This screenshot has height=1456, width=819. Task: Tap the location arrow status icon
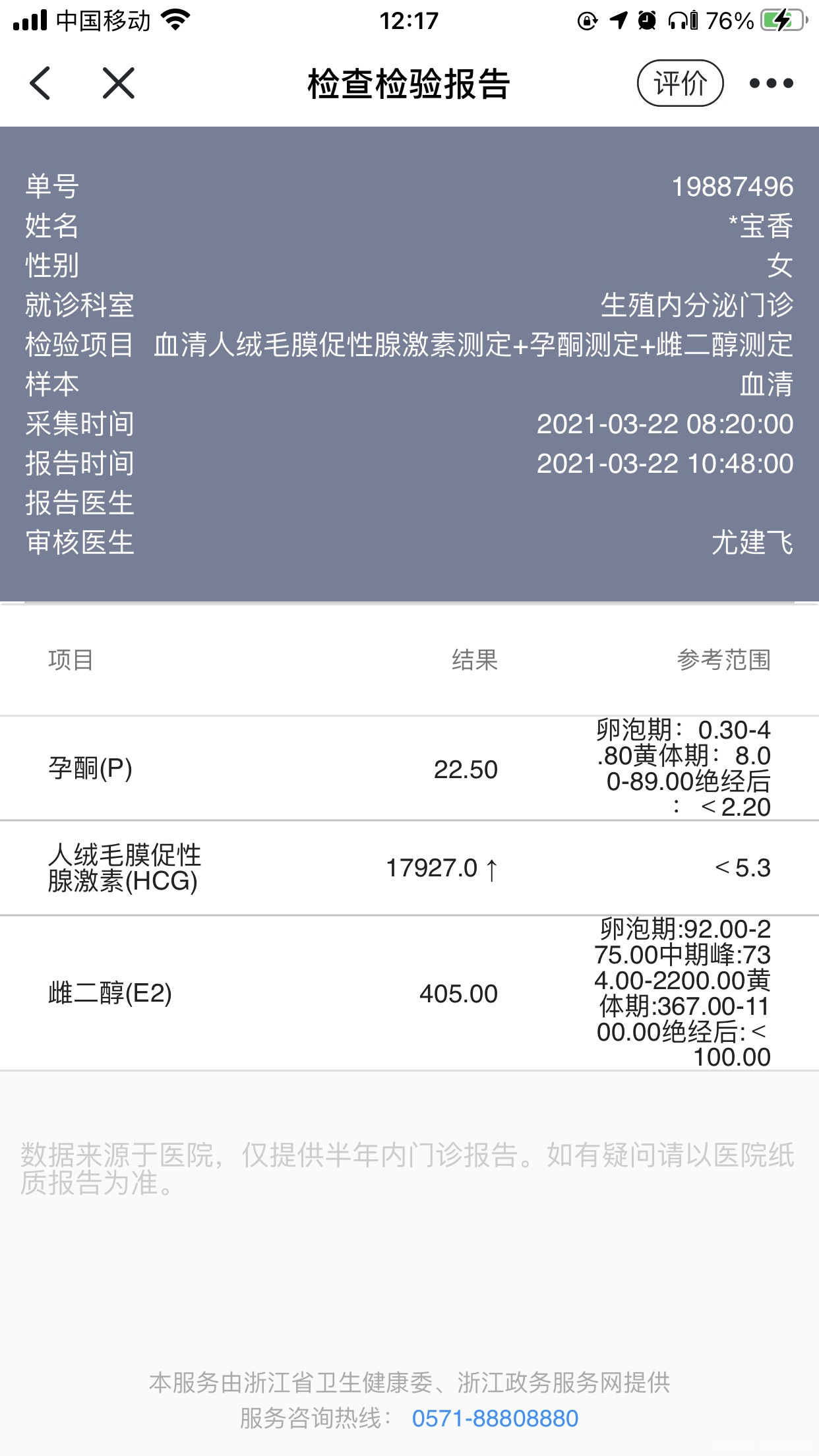(617, 20)
